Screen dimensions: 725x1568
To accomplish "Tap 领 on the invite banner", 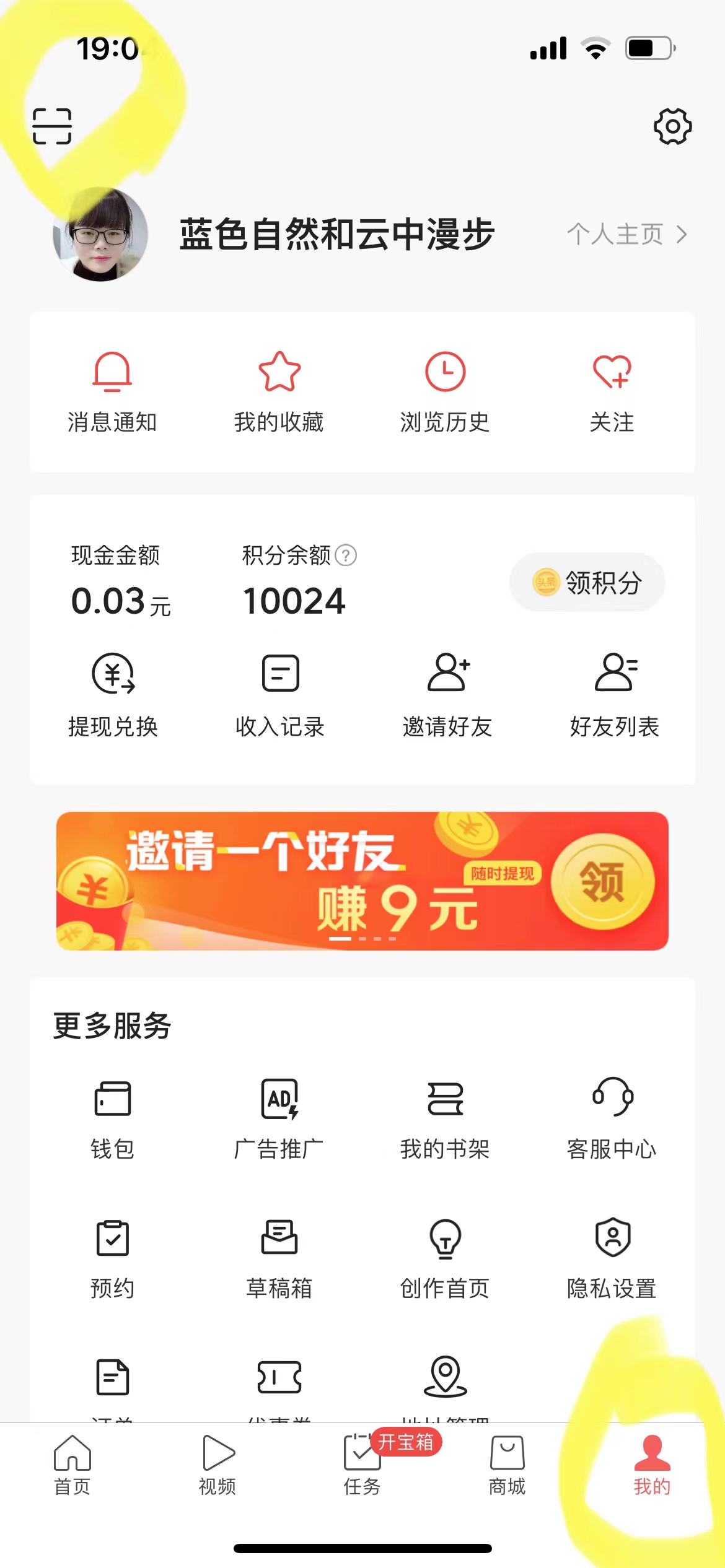I will click(x=602, y=882).
